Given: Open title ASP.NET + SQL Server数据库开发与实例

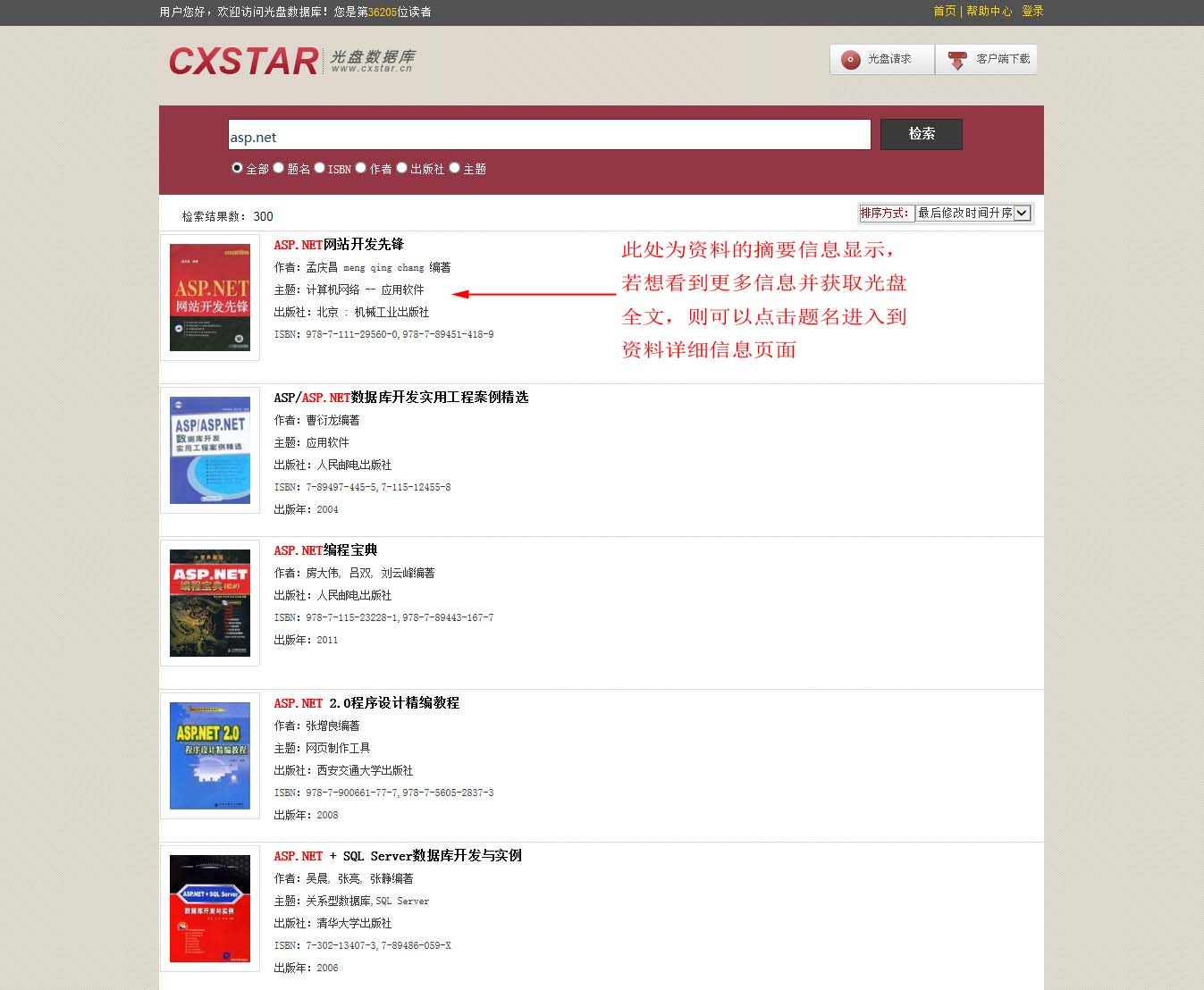Looking at the screenshot, I should 398,855.
